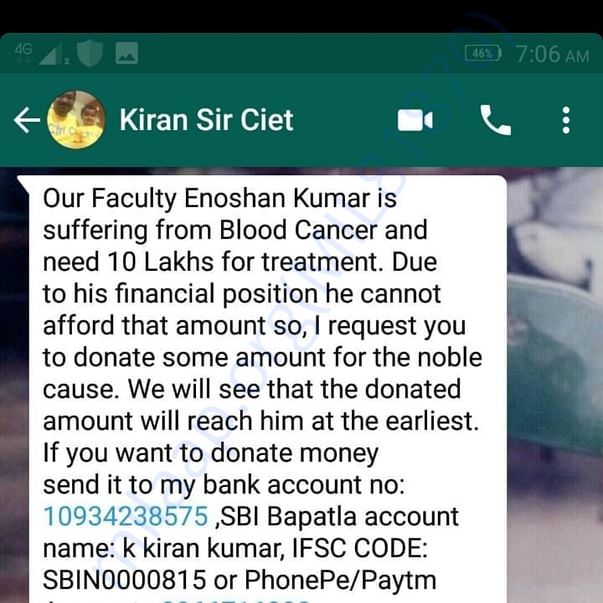Screen dimensions: 603x603
Task: Go back to the chat list
Action: [25, 121]
